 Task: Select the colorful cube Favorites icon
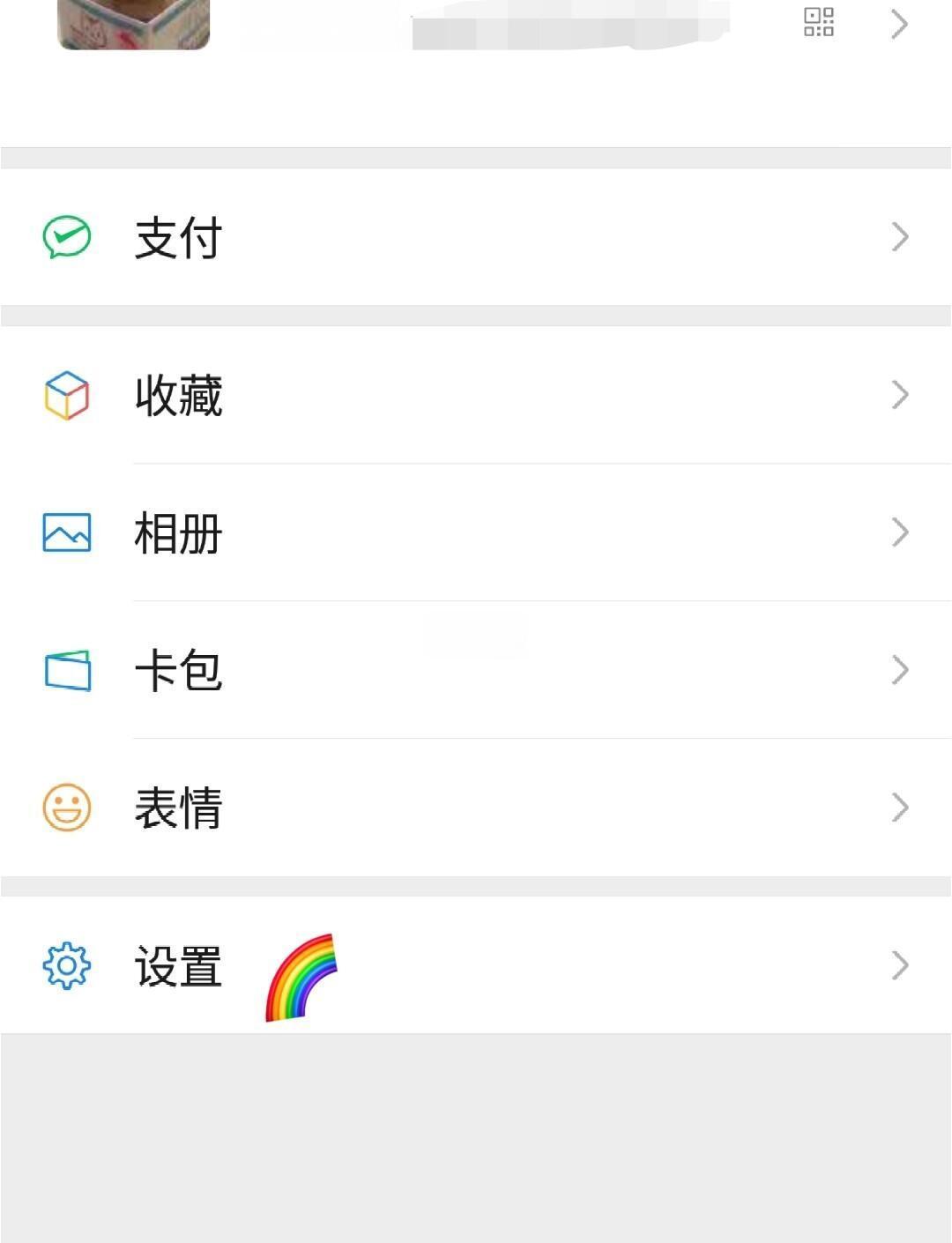click(x=66, y=395)
